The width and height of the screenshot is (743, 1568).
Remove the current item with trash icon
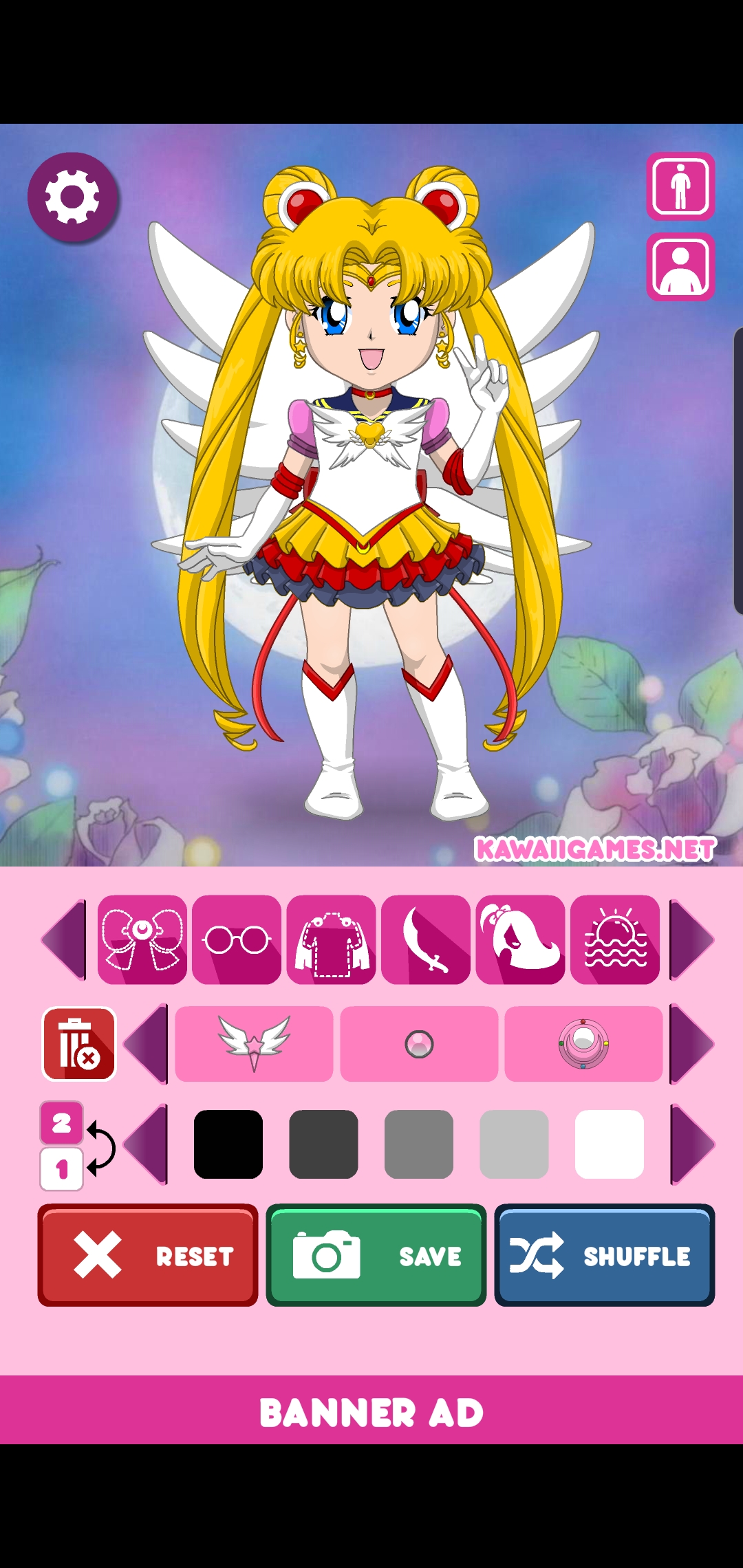(x=79, y=1044)
